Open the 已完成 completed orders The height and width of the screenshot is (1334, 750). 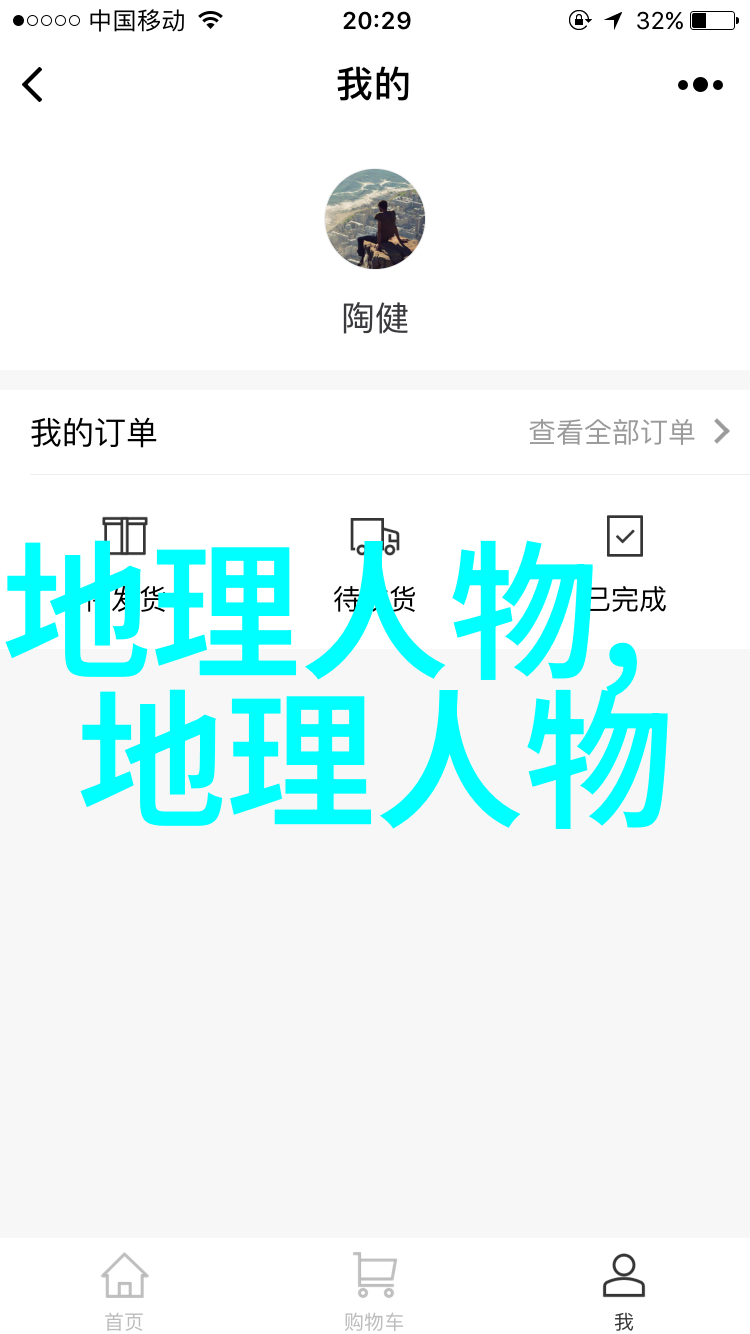(x=625, y=562)
